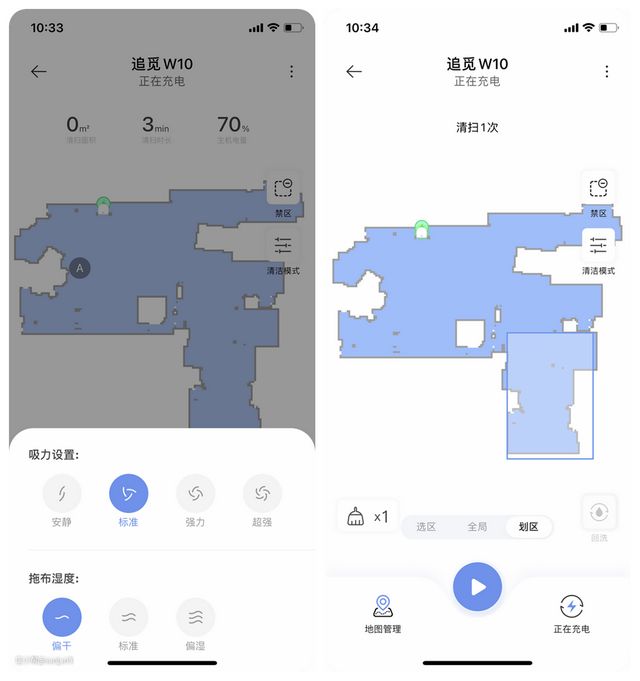This screenshot has width=640, height=681.
Task: Tap the 正在充电 dock button at bottom
Action: pos(572,612)
